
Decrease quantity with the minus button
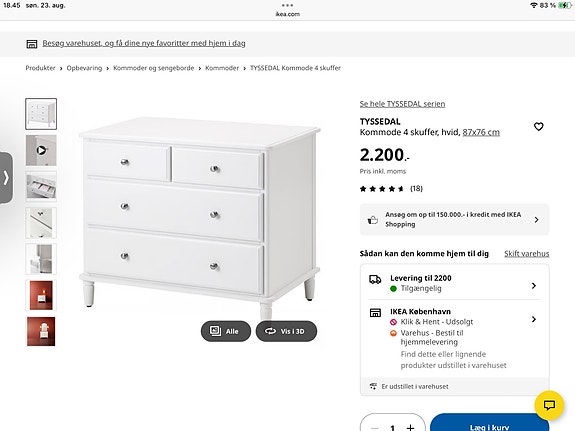pyautogui.click(x=374, y=428)
